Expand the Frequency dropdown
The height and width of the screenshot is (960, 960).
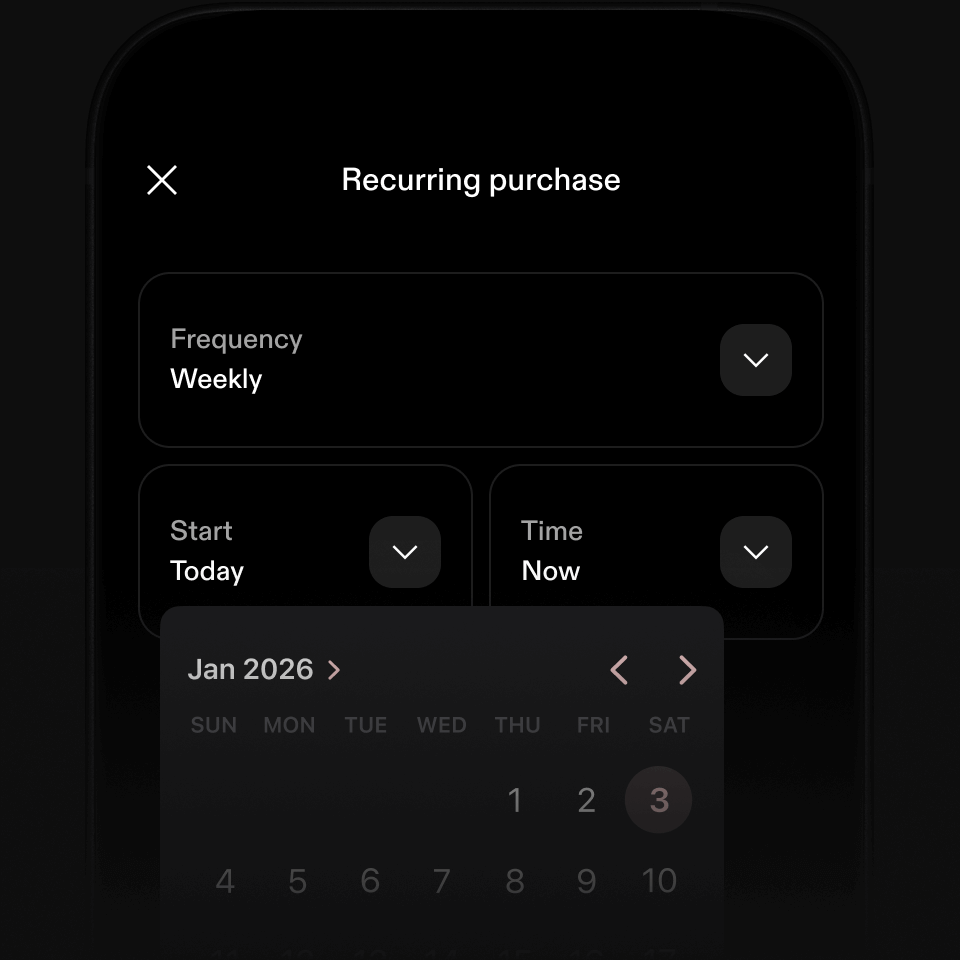click(756, 360)
